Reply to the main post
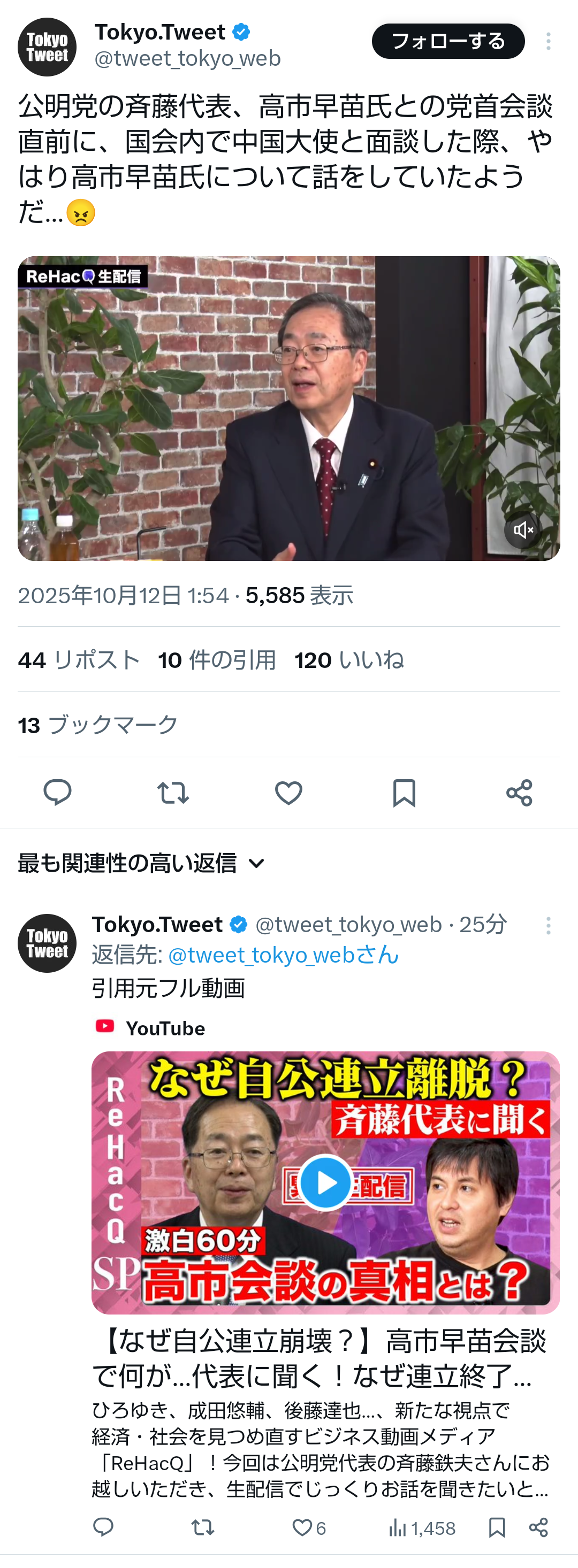 58,793
